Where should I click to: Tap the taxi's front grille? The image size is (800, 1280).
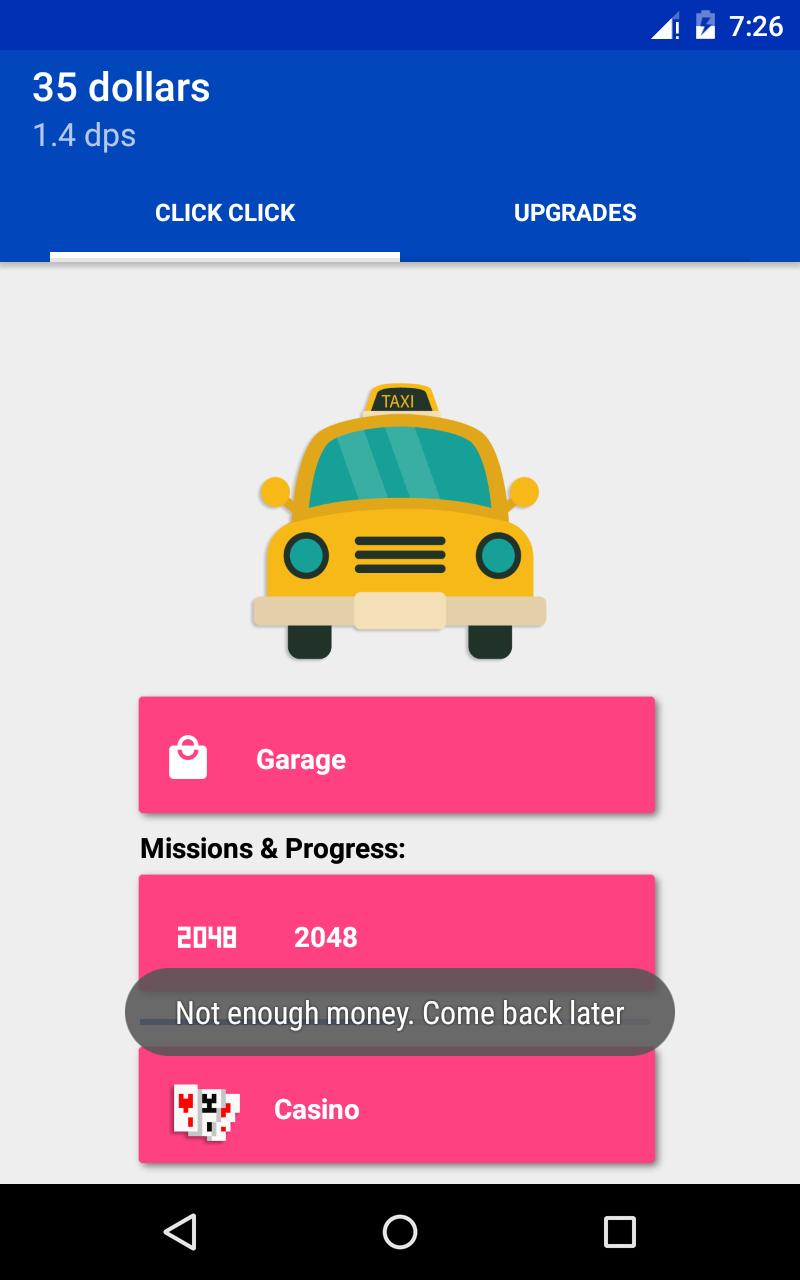400,555
